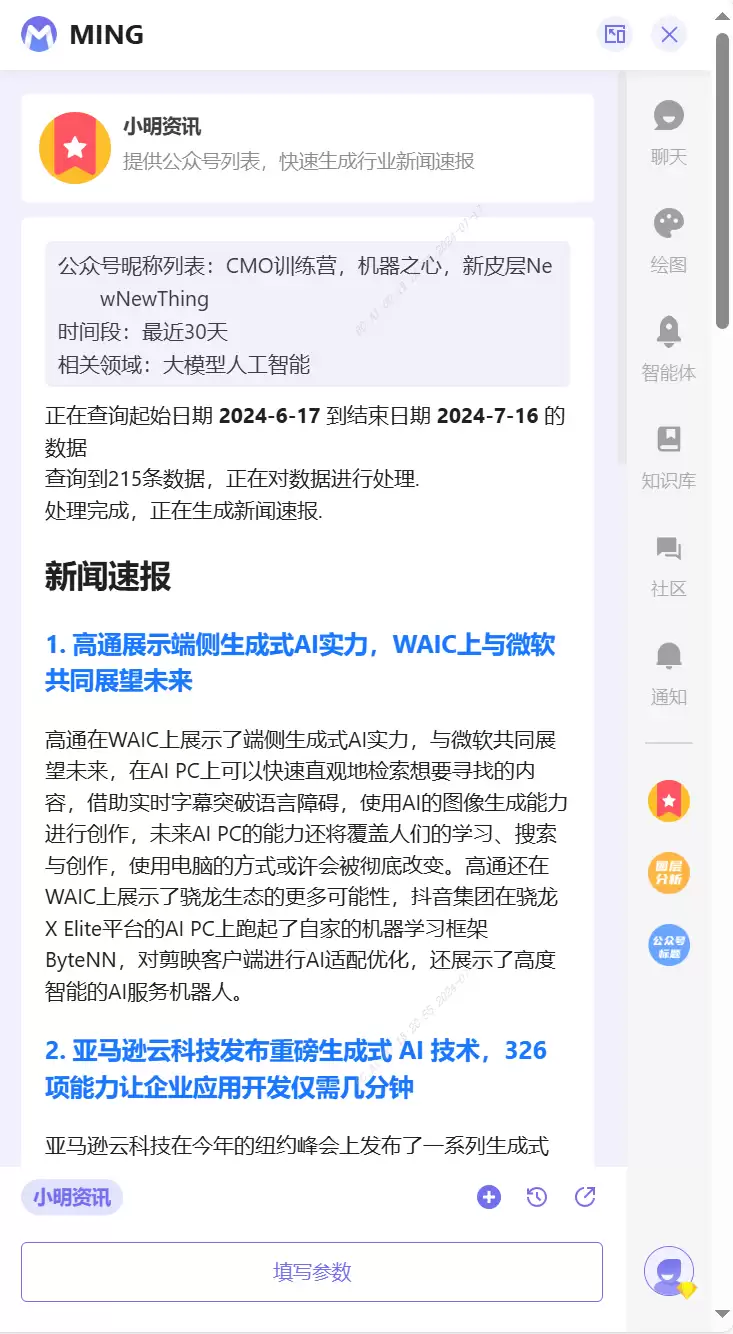The height and width of the screenshot is (1334, 733).
Task: Share the result with the export icon
Action: 585,1197
